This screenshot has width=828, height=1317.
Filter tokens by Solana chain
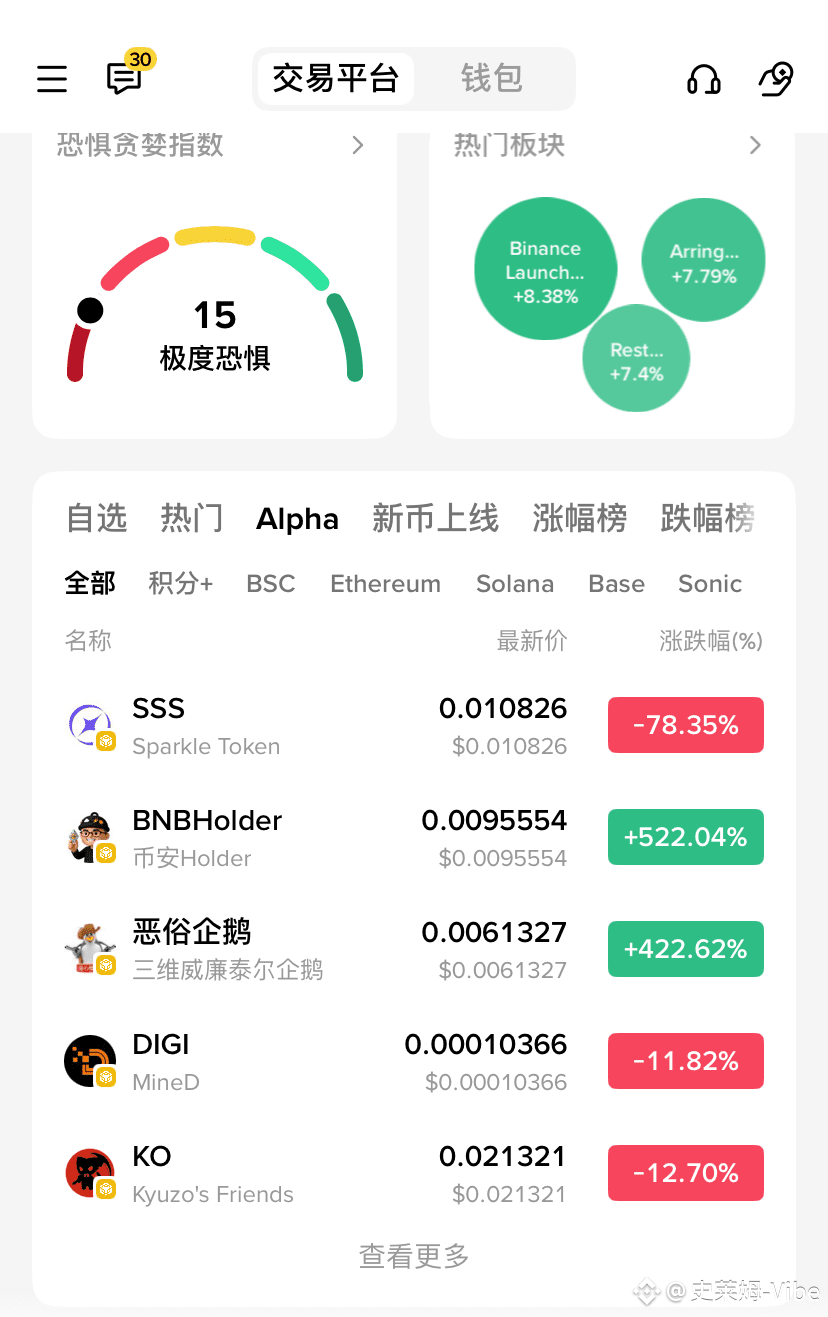pyautogui.click(x=514, y=584)
